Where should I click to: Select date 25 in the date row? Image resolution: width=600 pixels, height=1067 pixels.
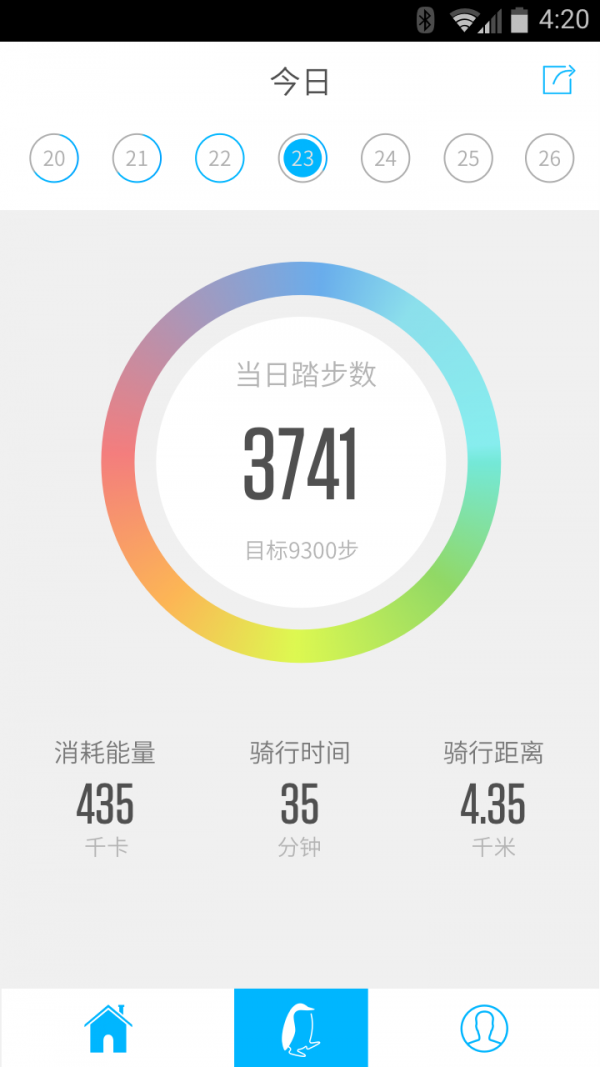point(468,158)
